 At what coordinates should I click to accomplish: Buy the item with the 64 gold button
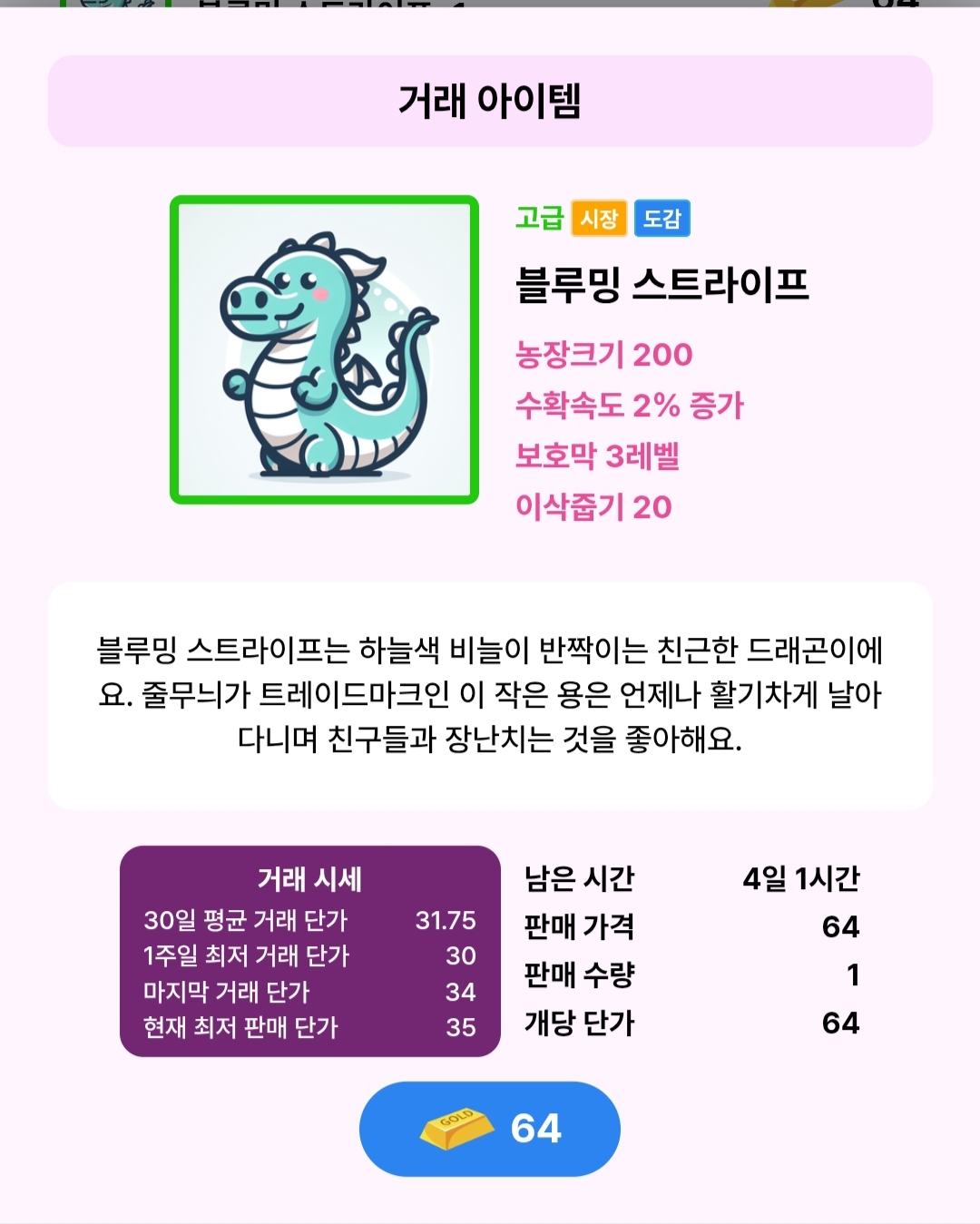[x=490, y=1129]
